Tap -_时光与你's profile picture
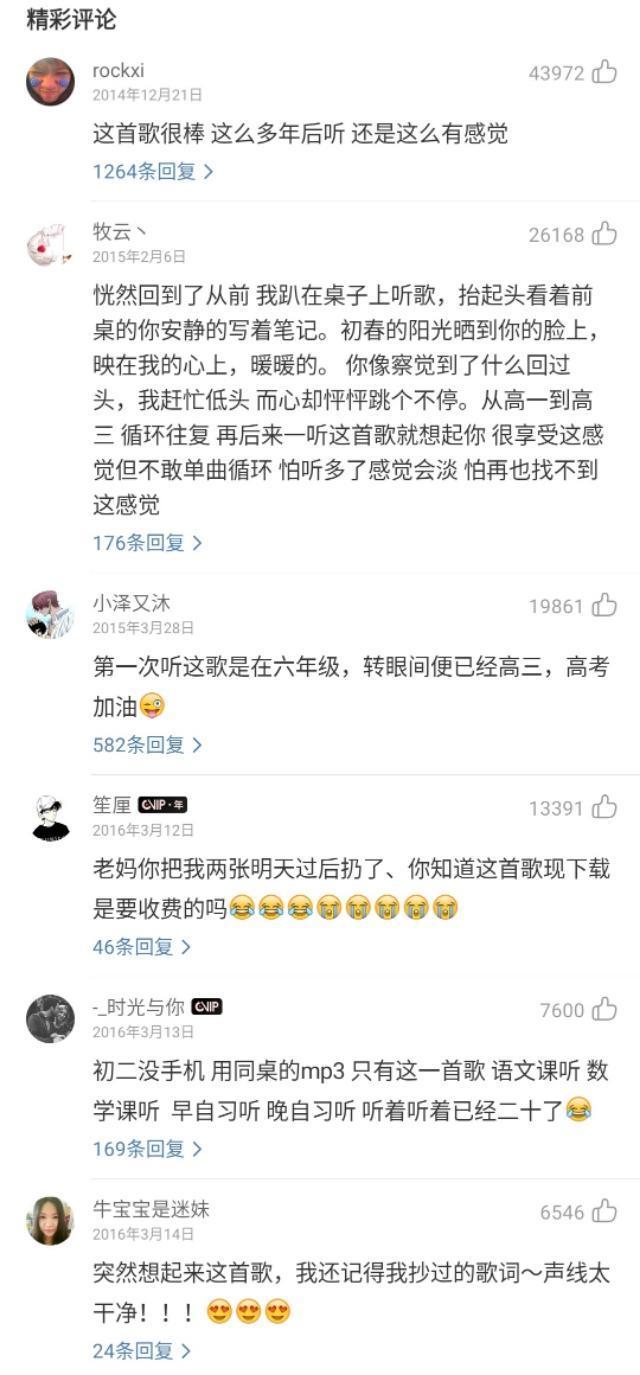640x1375 pixels. click(50, 1019)
